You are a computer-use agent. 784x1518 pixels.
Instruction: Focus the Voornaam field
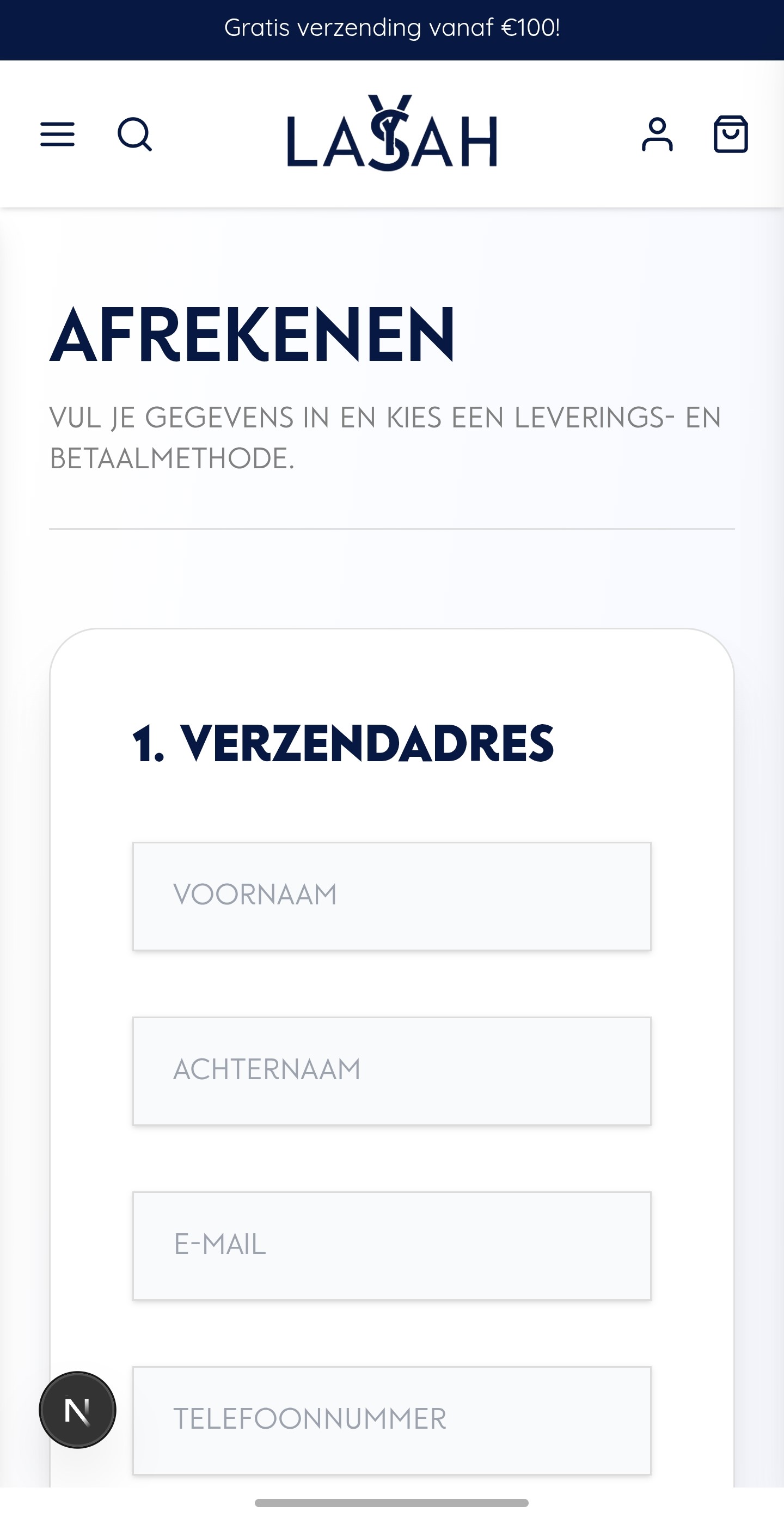point(391,896)
